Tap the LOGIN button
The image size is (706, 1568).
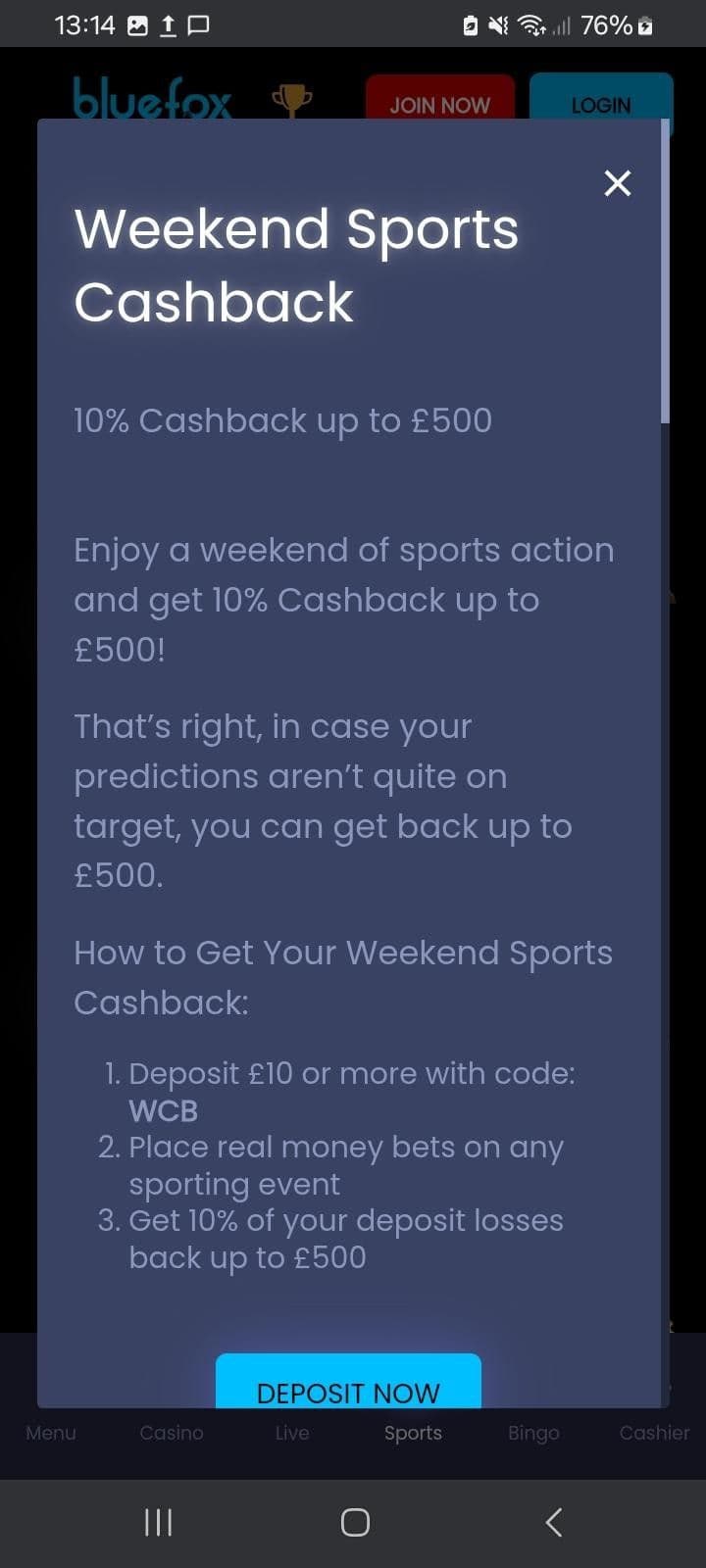pyautogui.click(x=601, y=105)
